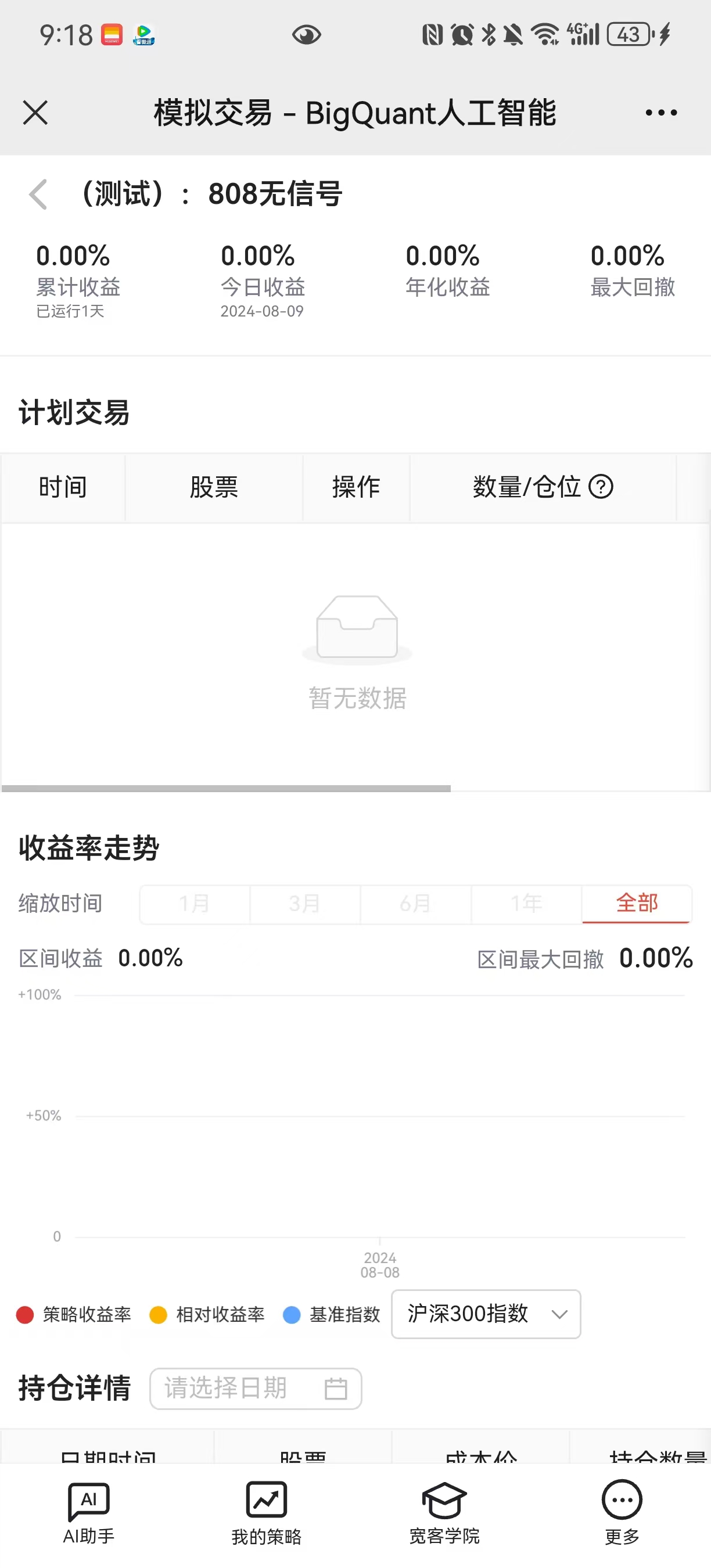Select the 全部 zoom range
The image size is (711, 1568).
click(x=637, y=903)
